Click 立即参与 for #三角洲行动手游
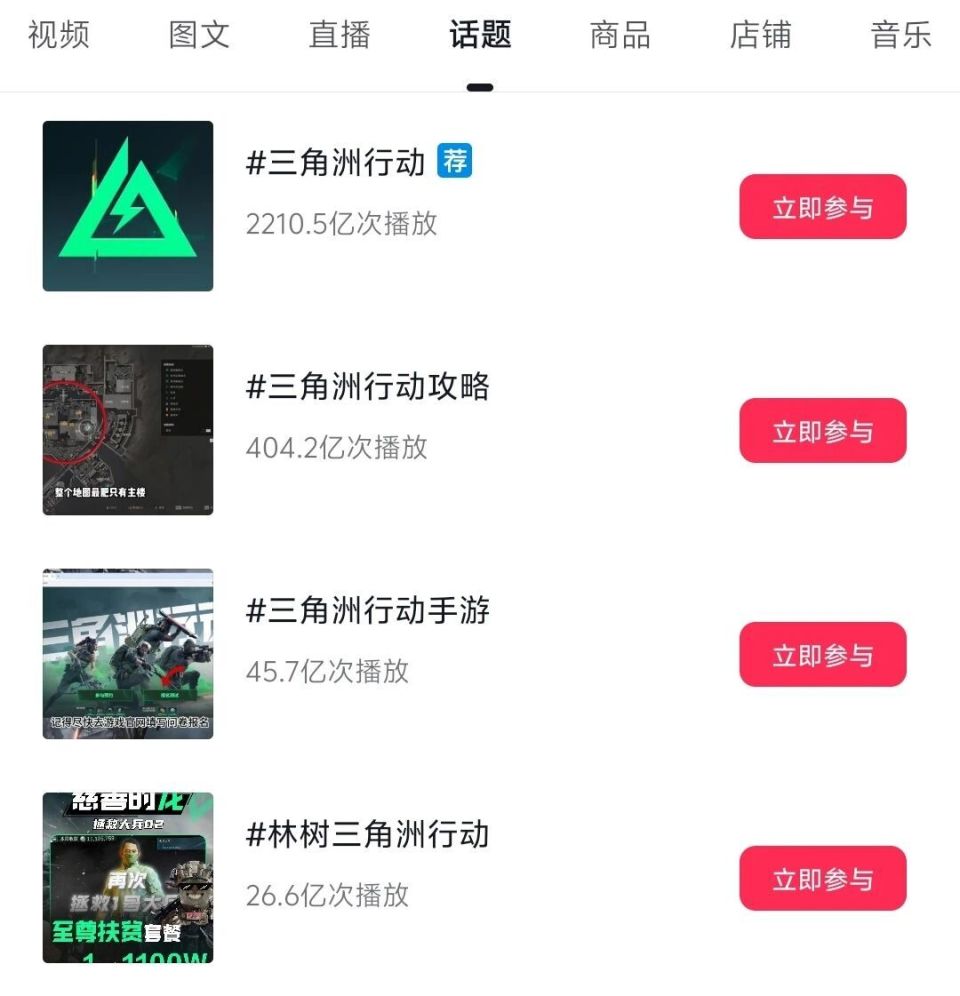This screenshot has height=996, width=960. (822, 654)
